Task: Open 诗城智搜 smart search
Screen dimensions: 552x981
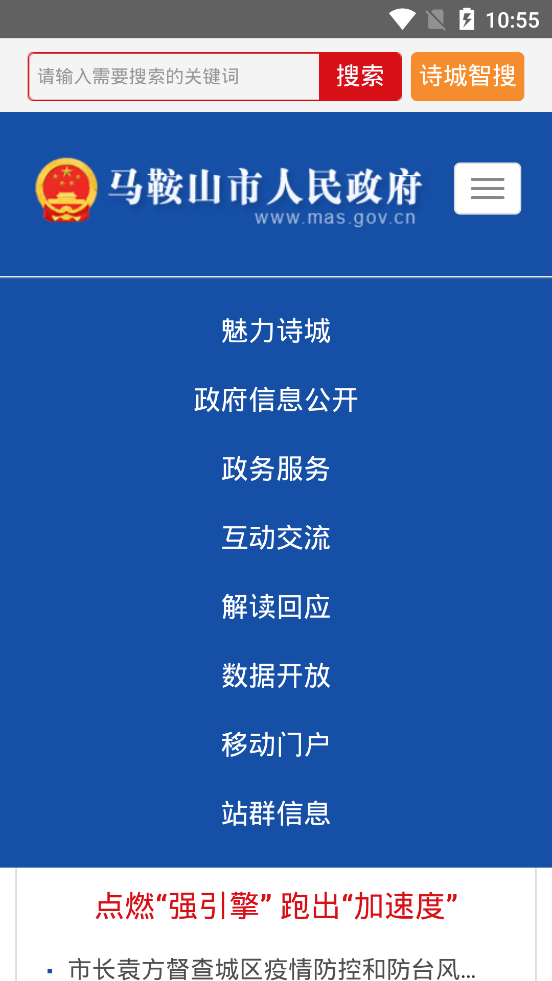Action: click(x=468, y=76)
